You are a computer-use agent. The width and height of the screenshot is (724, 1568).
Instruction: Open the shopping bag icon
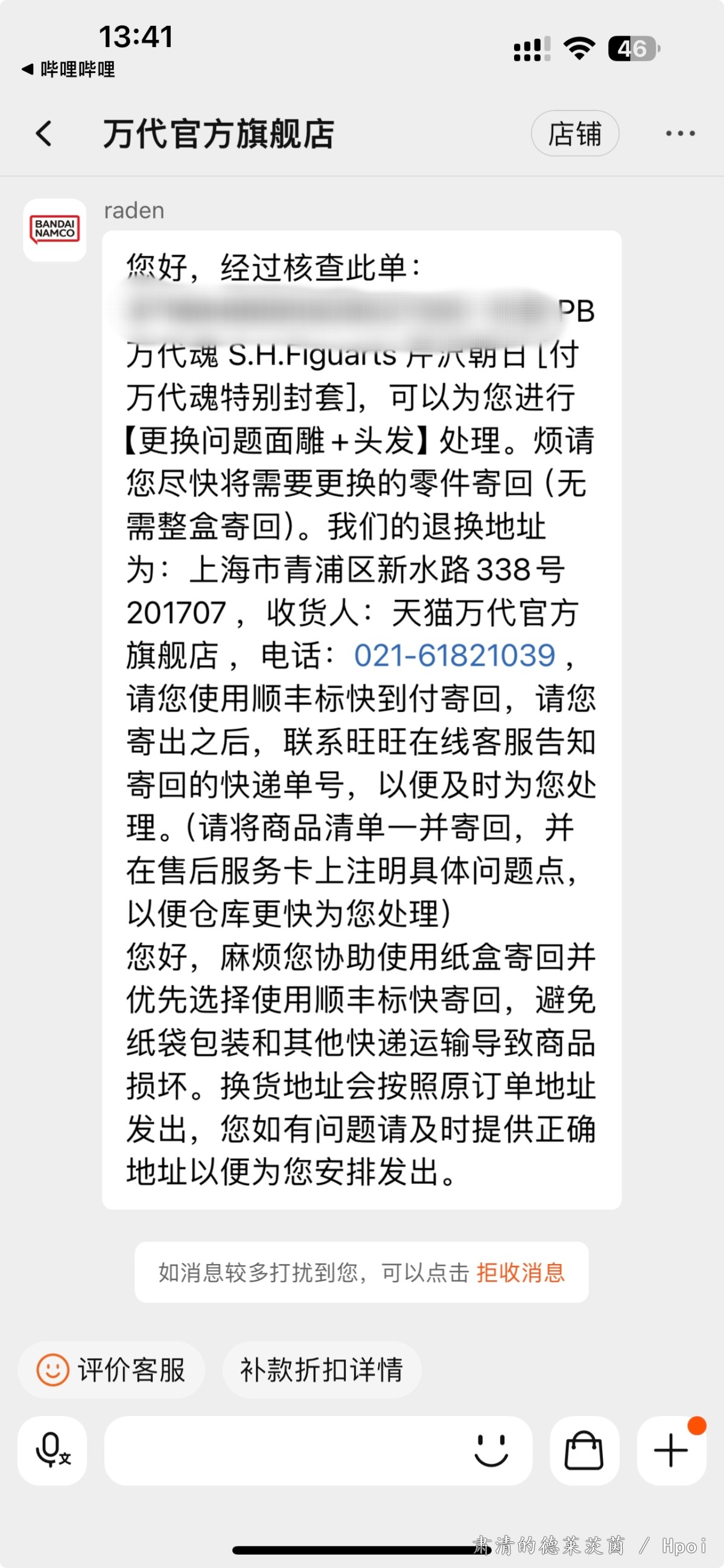(584, 1450)
